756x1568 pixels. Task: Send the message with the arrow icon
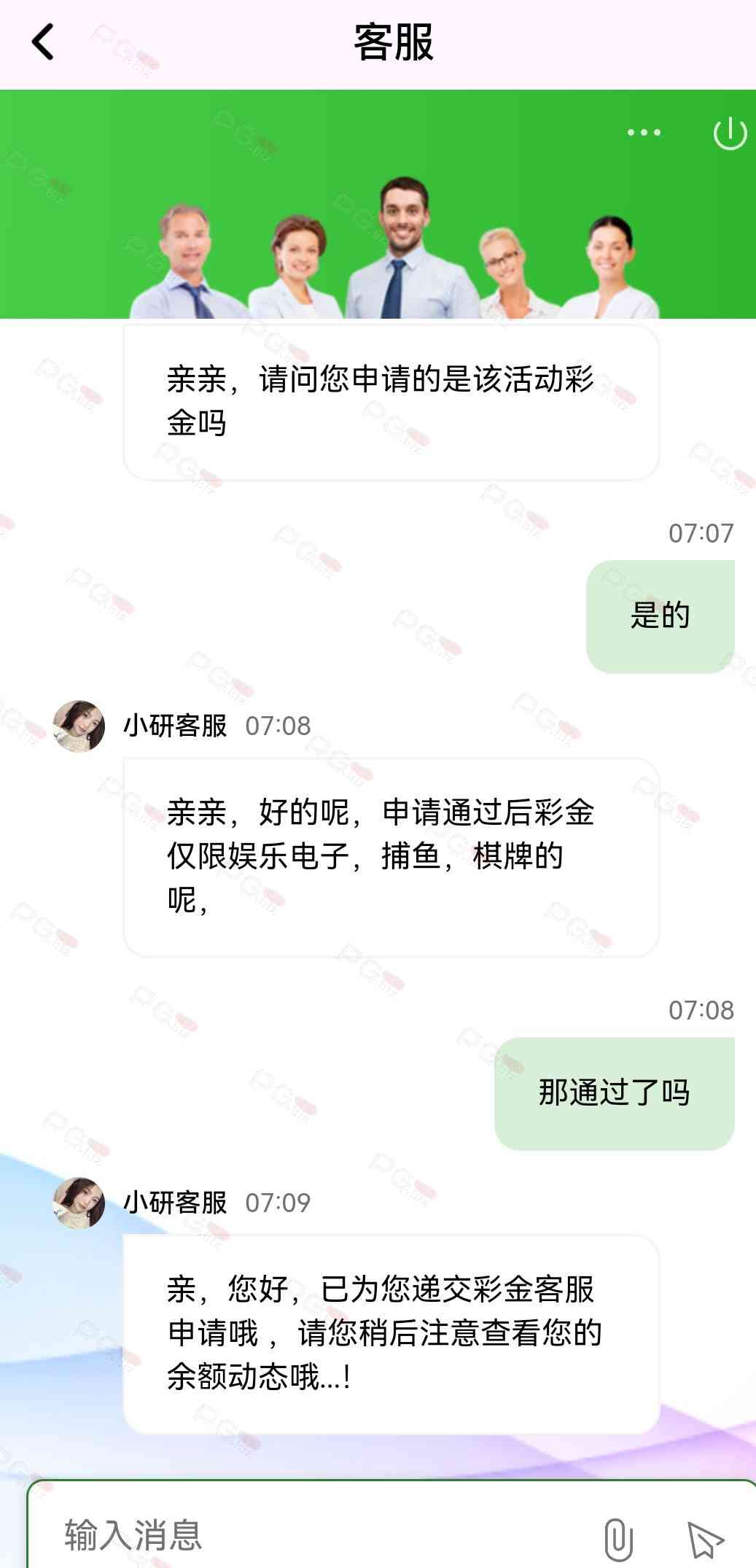coord(705,1539)
